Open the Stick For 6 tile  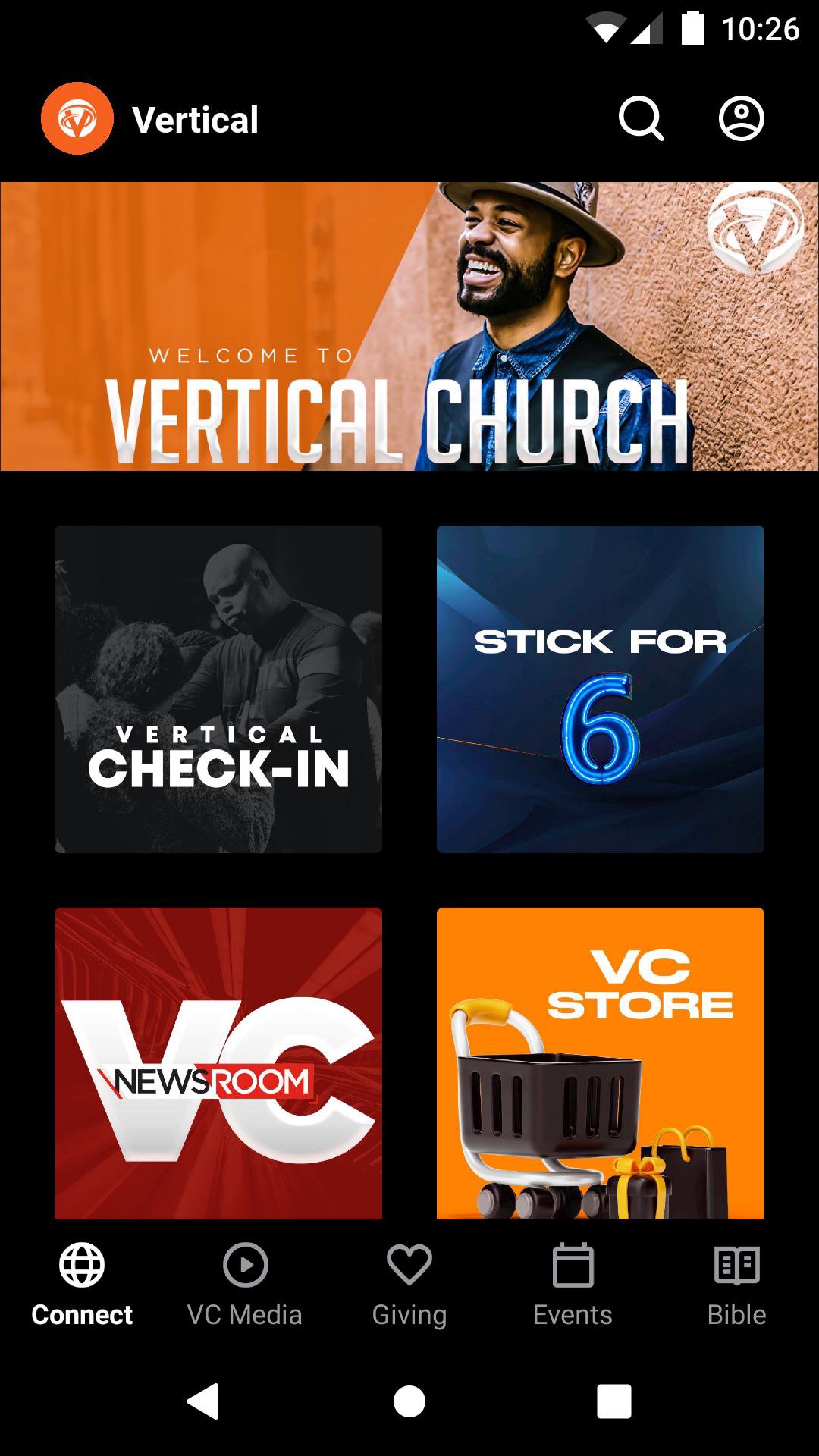pos(600,689)
